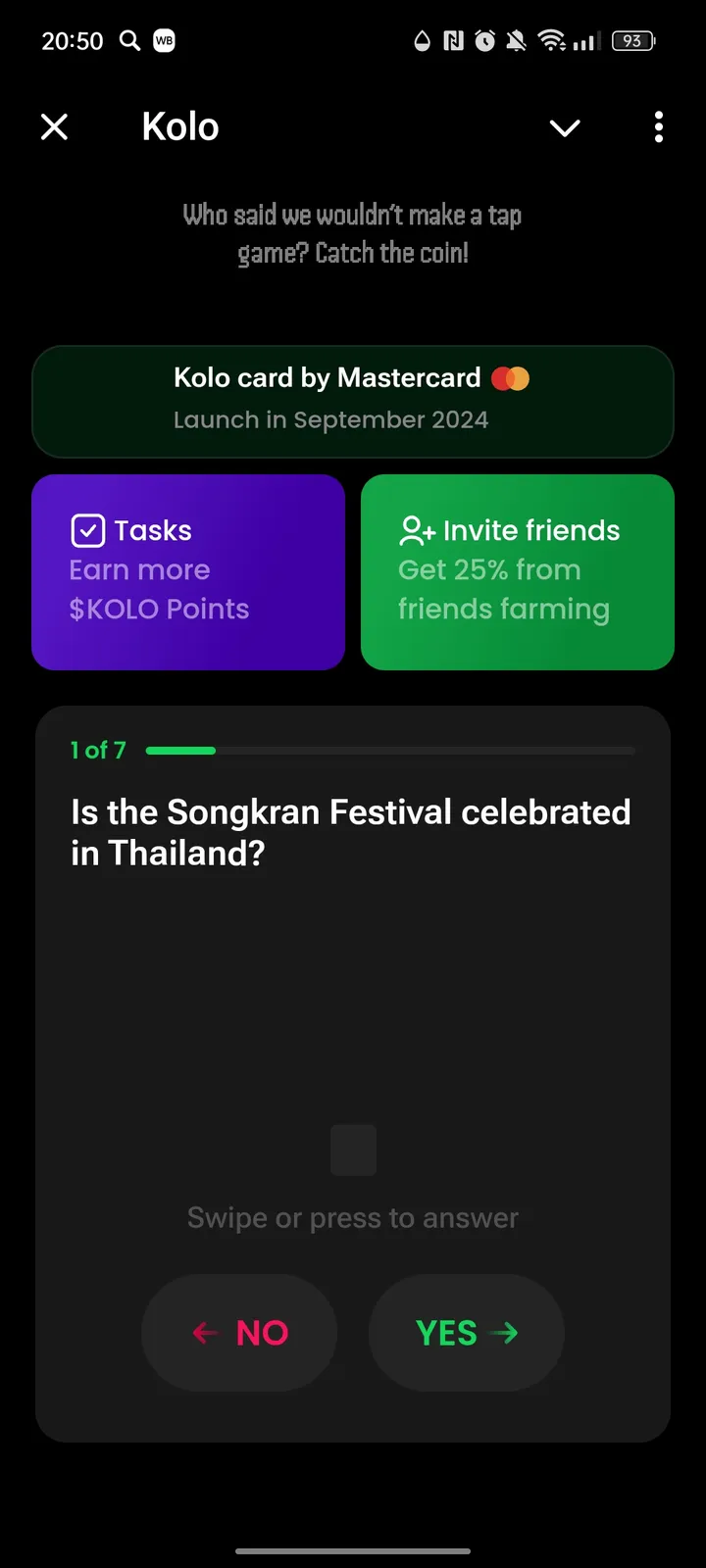Viewport: 706px width, 1568px height.
Task: Tap the Kolo card by Mastercard banner
Action: tap(353, 402)
